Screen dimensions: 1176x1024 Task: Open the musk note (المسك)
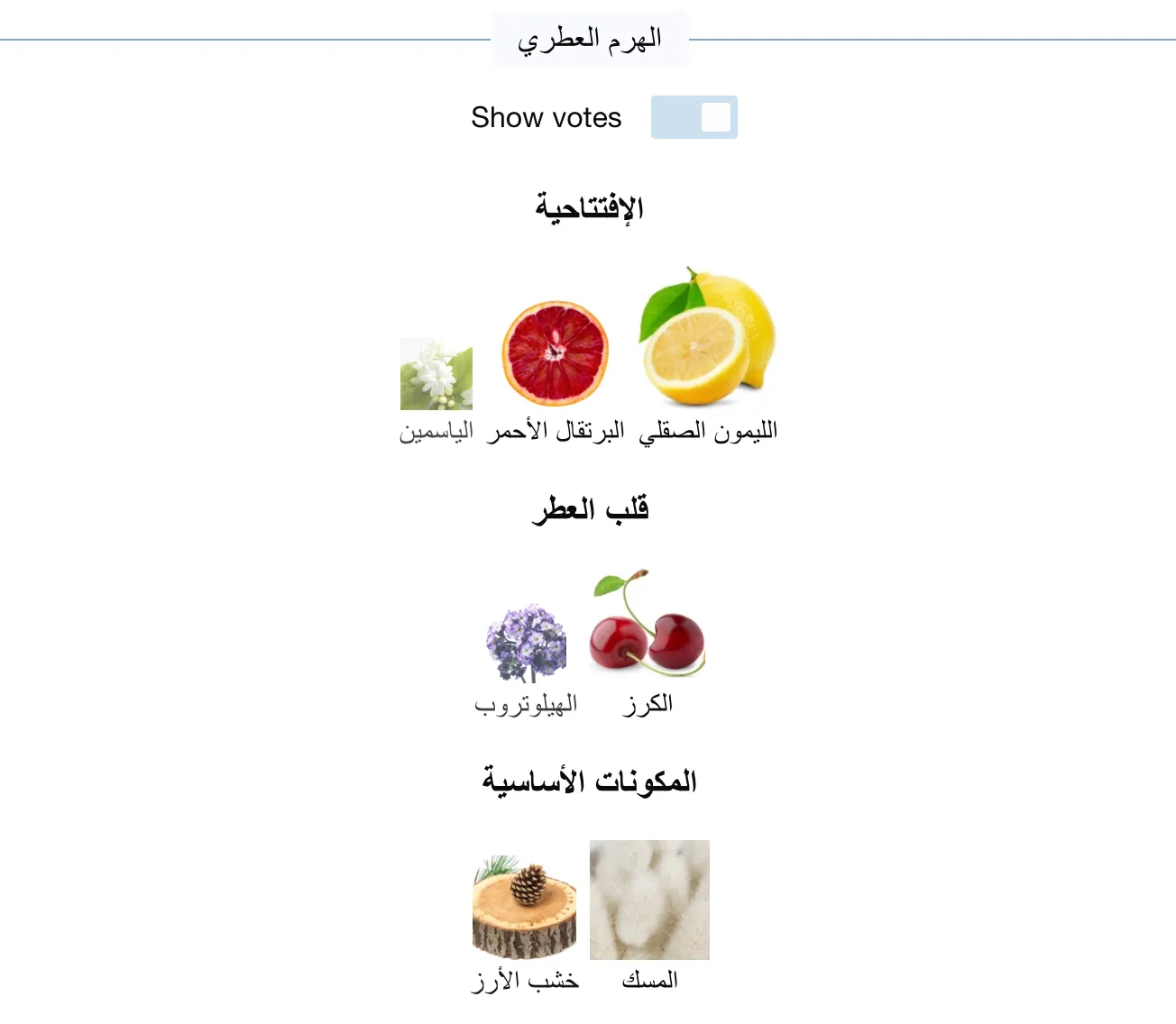(x=649, y=900)
